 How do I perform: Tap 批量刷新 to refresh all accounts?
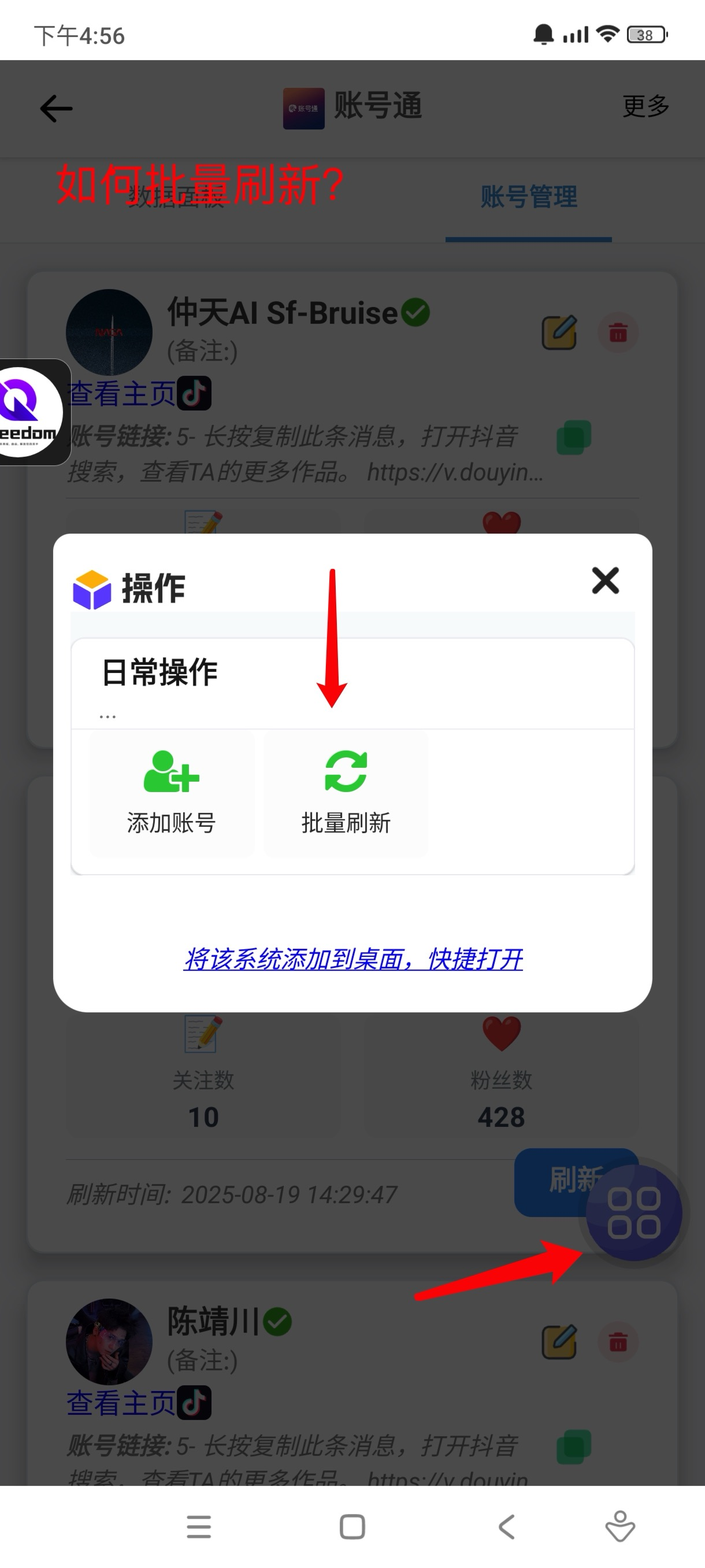tap(346, 793)
